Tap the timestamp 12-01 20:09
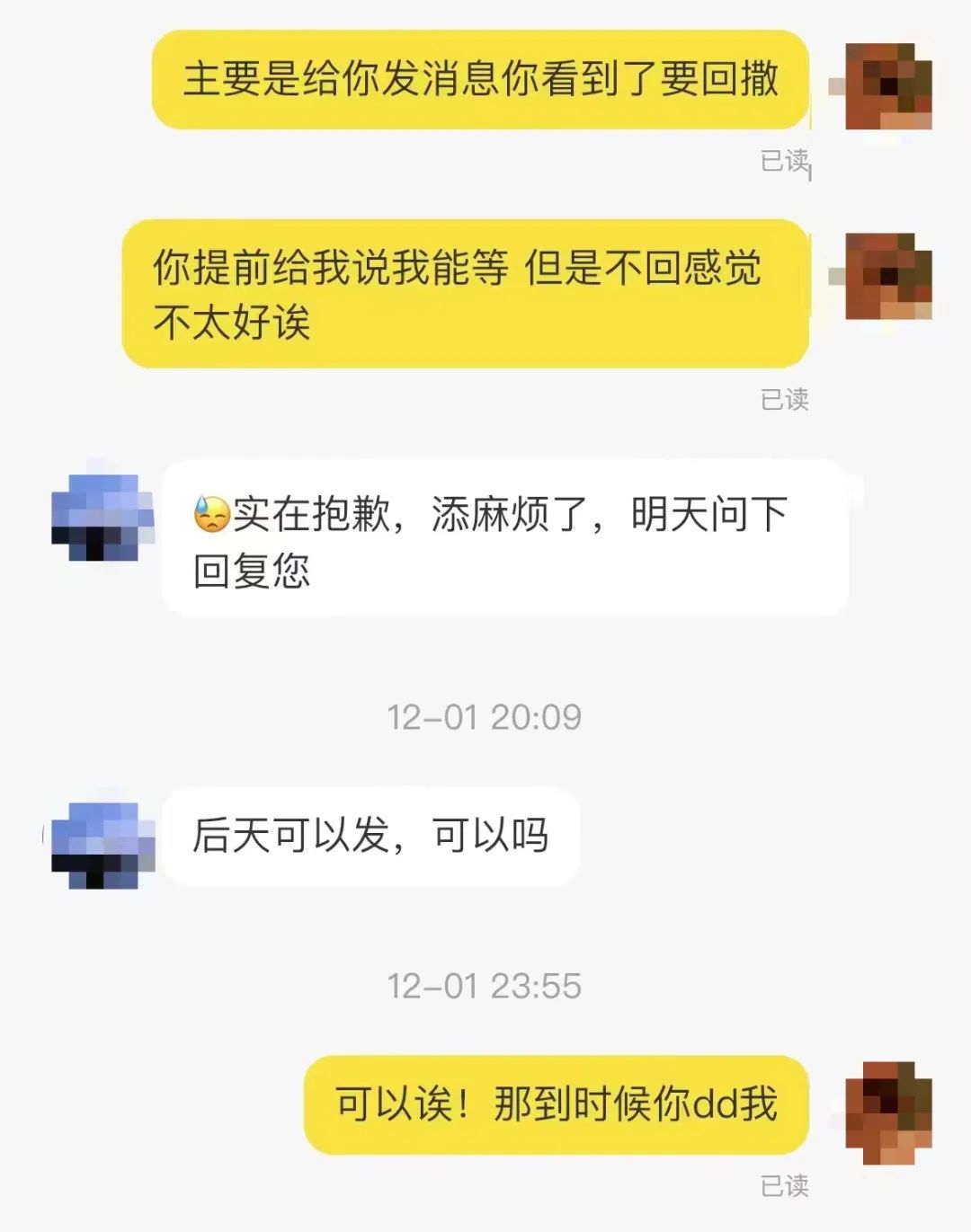Image resolution: width=971 pixels, height=1232 pixels. (x=484, y=717)
